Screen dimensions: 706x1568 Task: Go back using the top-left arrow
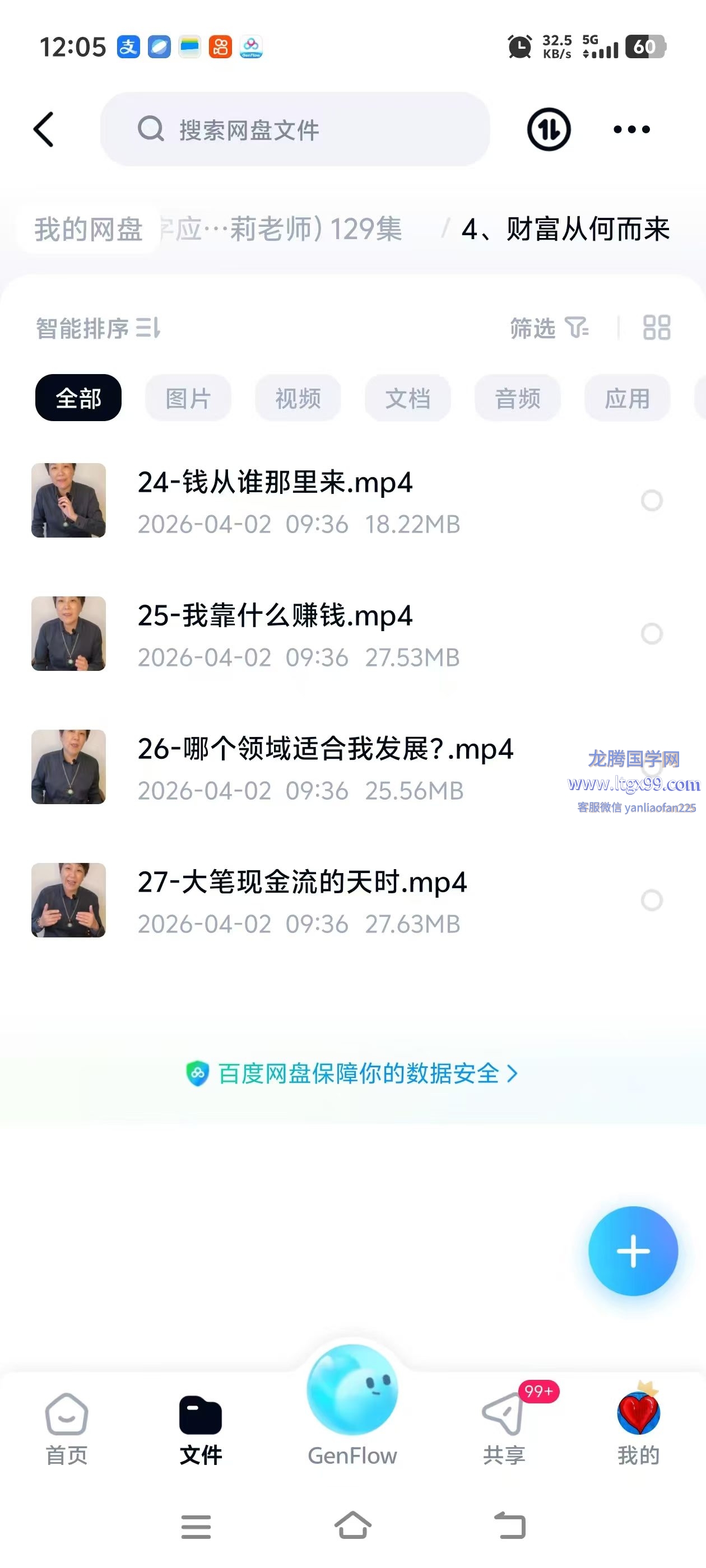tap(44, 130)
